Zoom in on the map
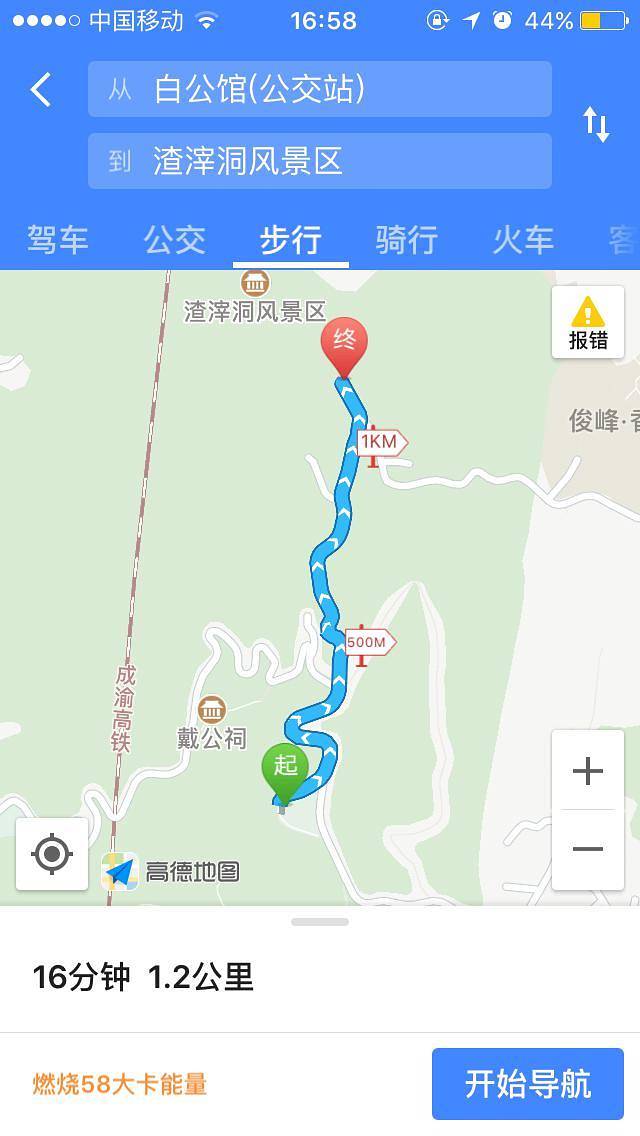 [x=588, y=770]
